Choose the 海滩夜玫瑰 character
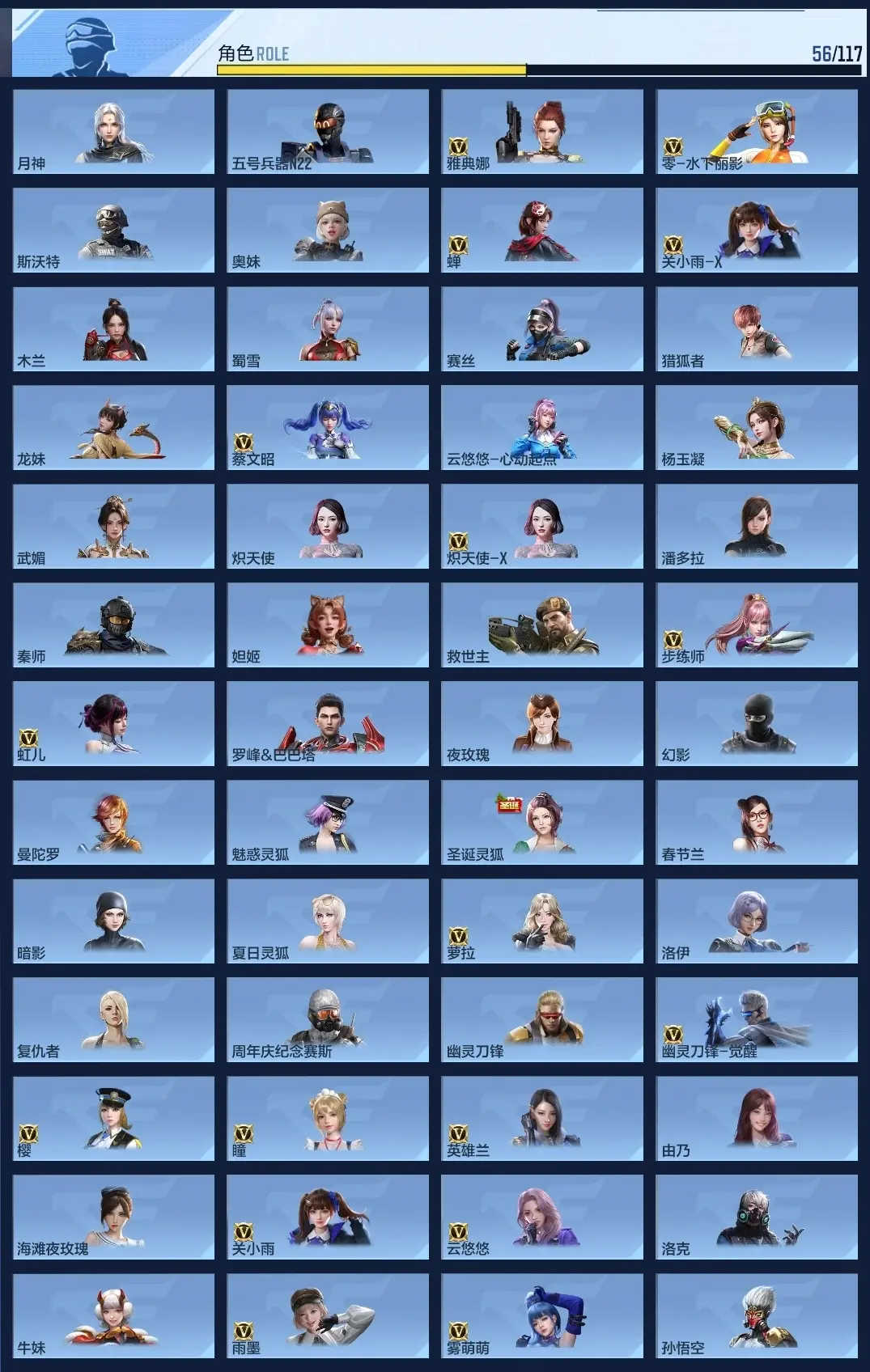The height and width of the screenshot is (1372, 870). tap(113, 1217)
